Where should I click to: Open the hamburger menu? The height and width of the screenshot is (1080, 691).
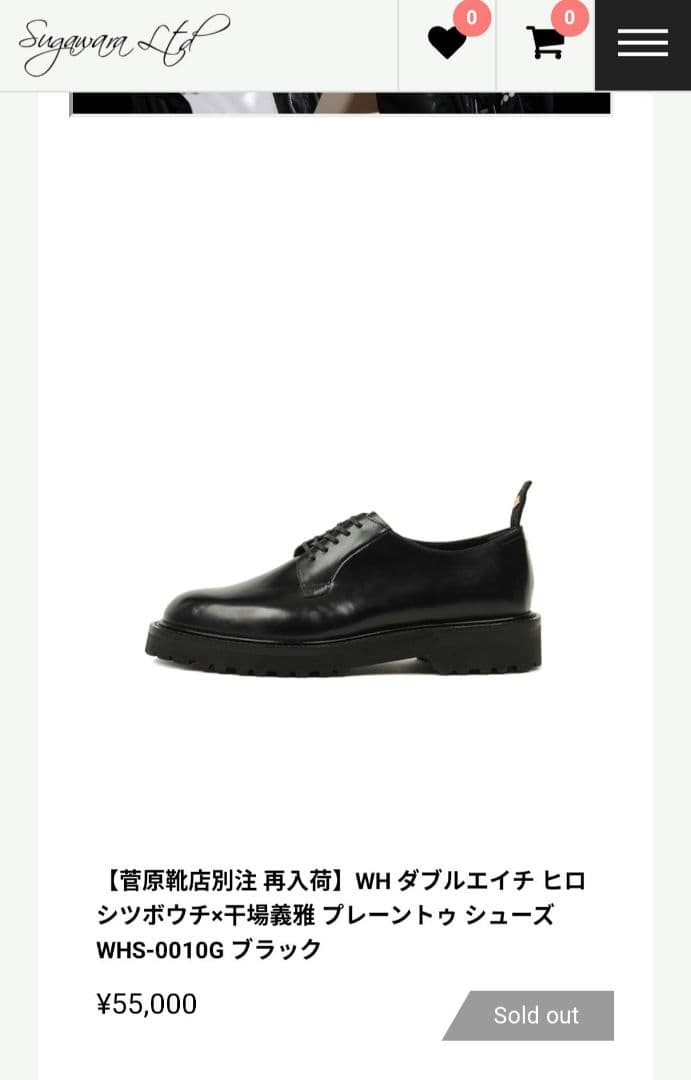642,43
